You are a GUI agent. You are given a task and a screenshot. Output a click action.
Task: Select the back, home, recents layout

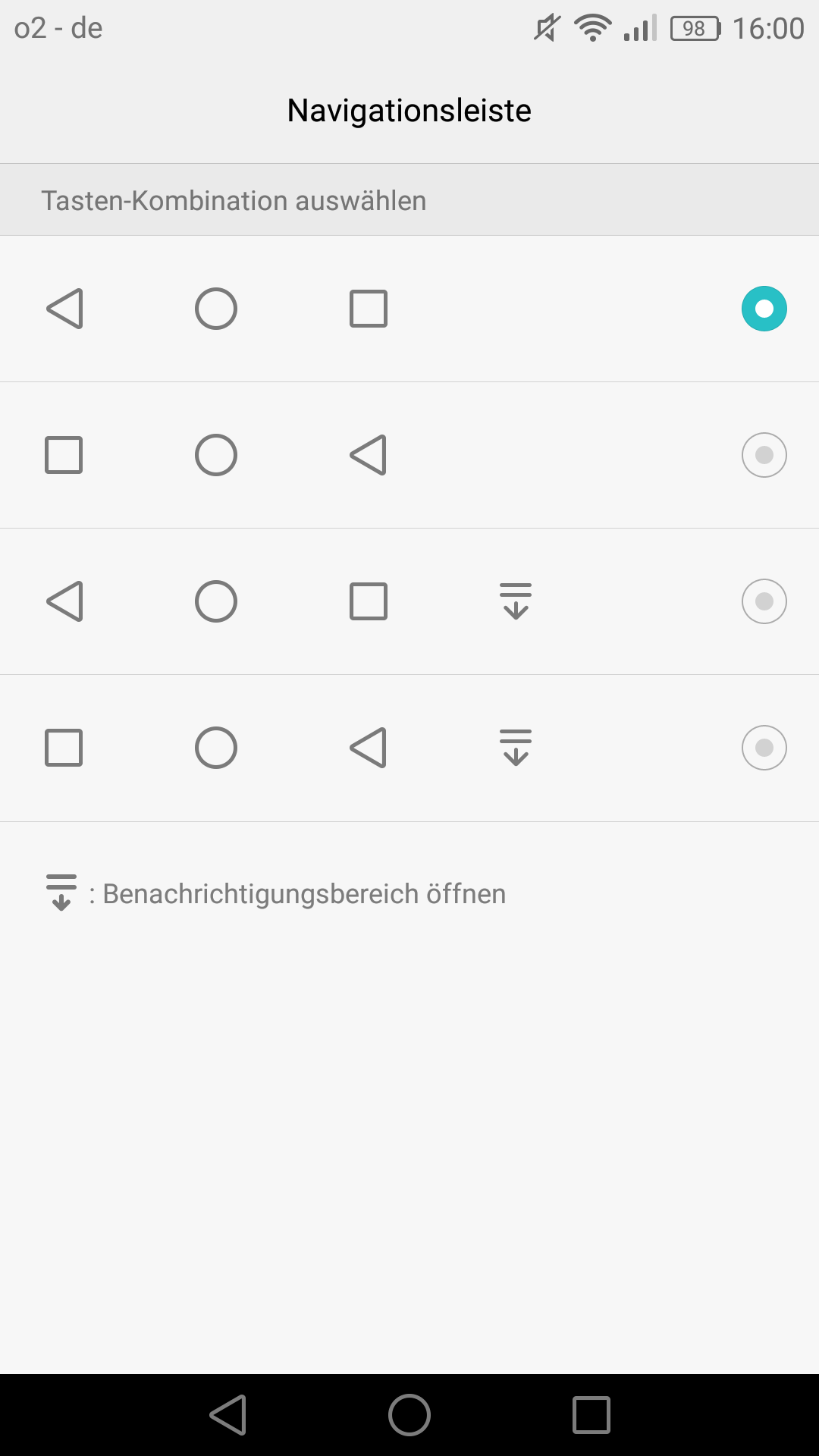point(764,309)
